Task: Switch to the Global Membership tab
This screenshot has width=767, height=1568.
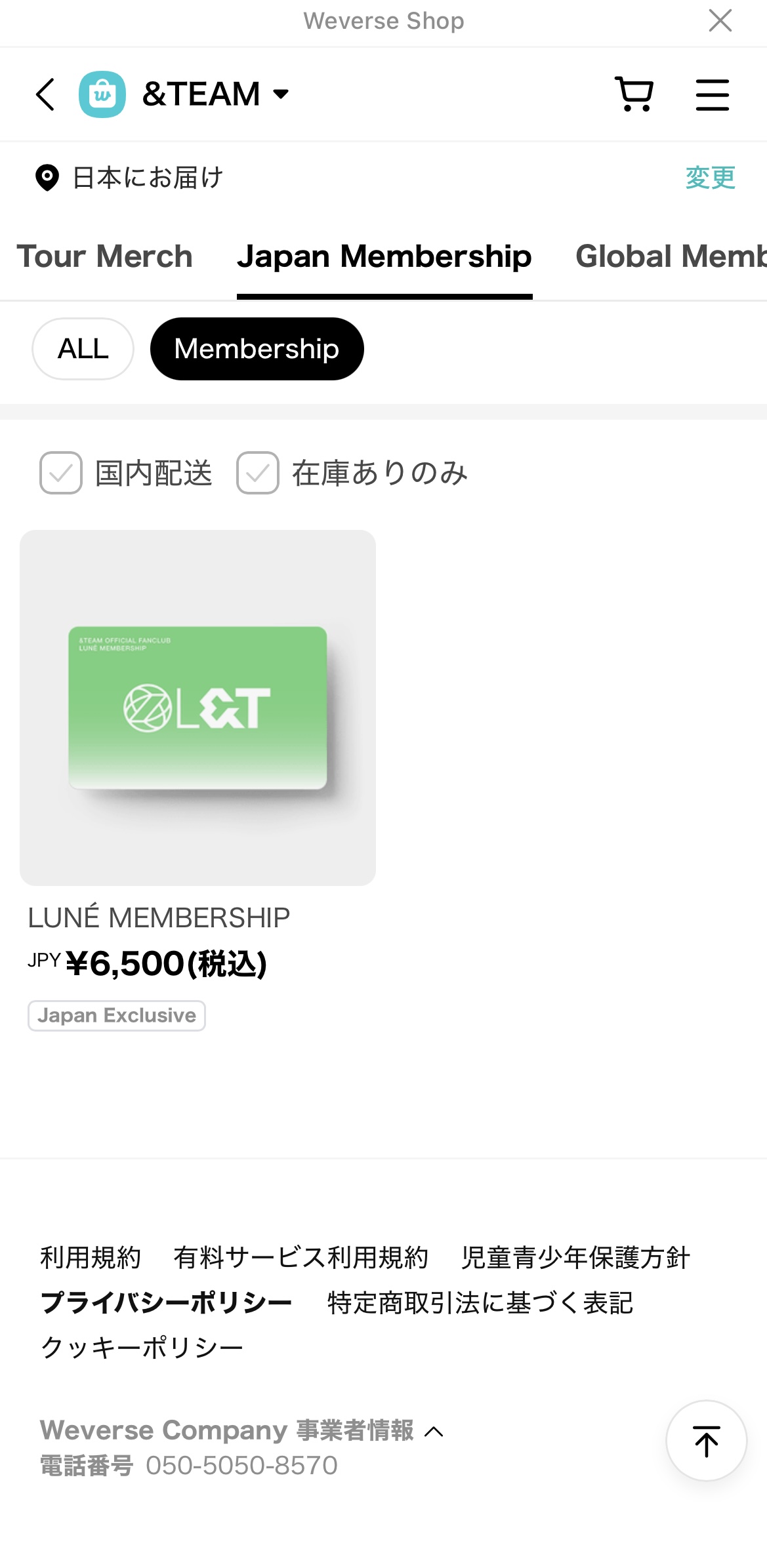Action: pyautogui.click(x=669, y=256)
